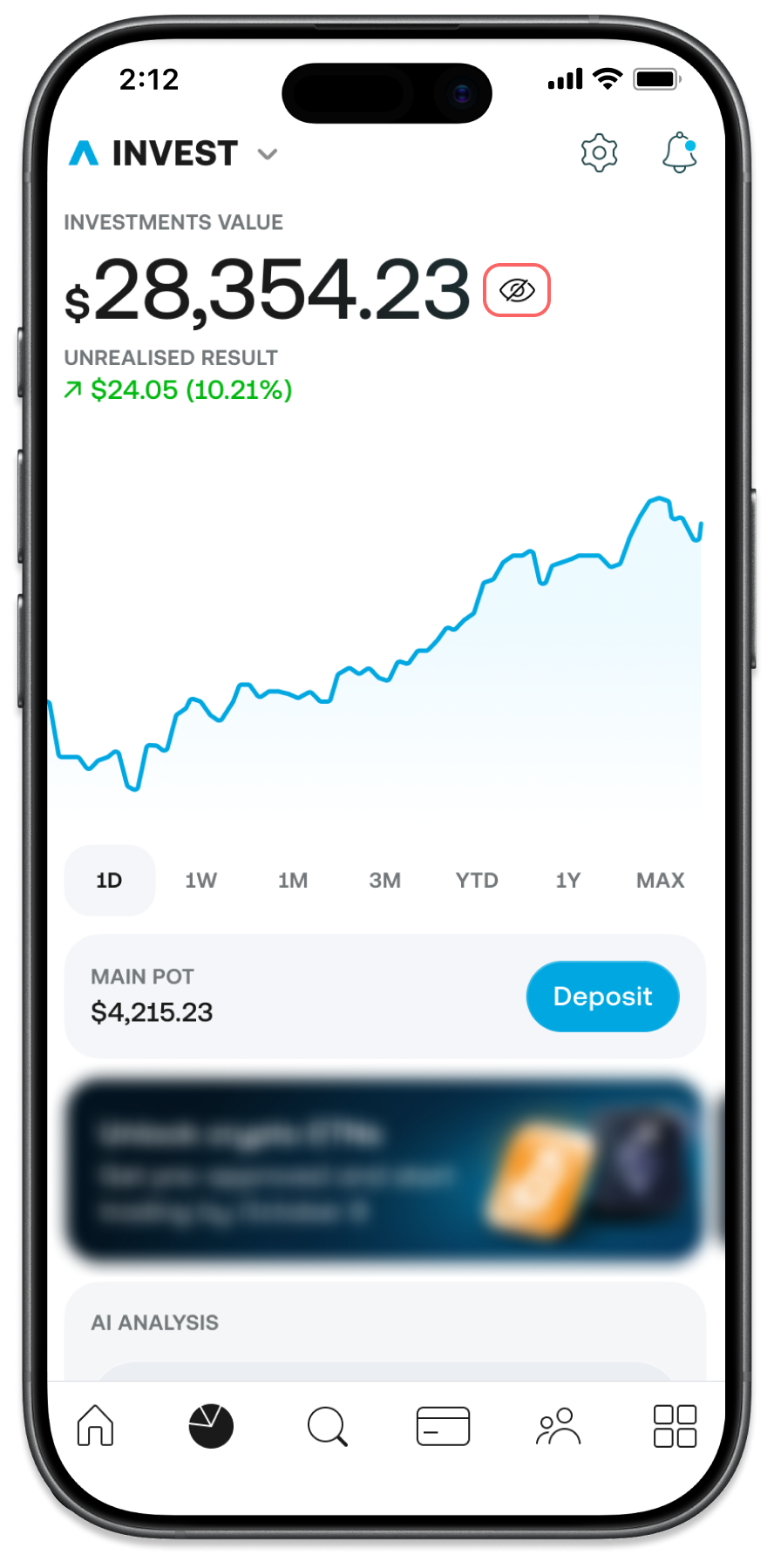Viewport: 774px width, 1568px height.
Task: Switch chart to 1Y range
Action: pyautogui.click(x=568, y=881)
